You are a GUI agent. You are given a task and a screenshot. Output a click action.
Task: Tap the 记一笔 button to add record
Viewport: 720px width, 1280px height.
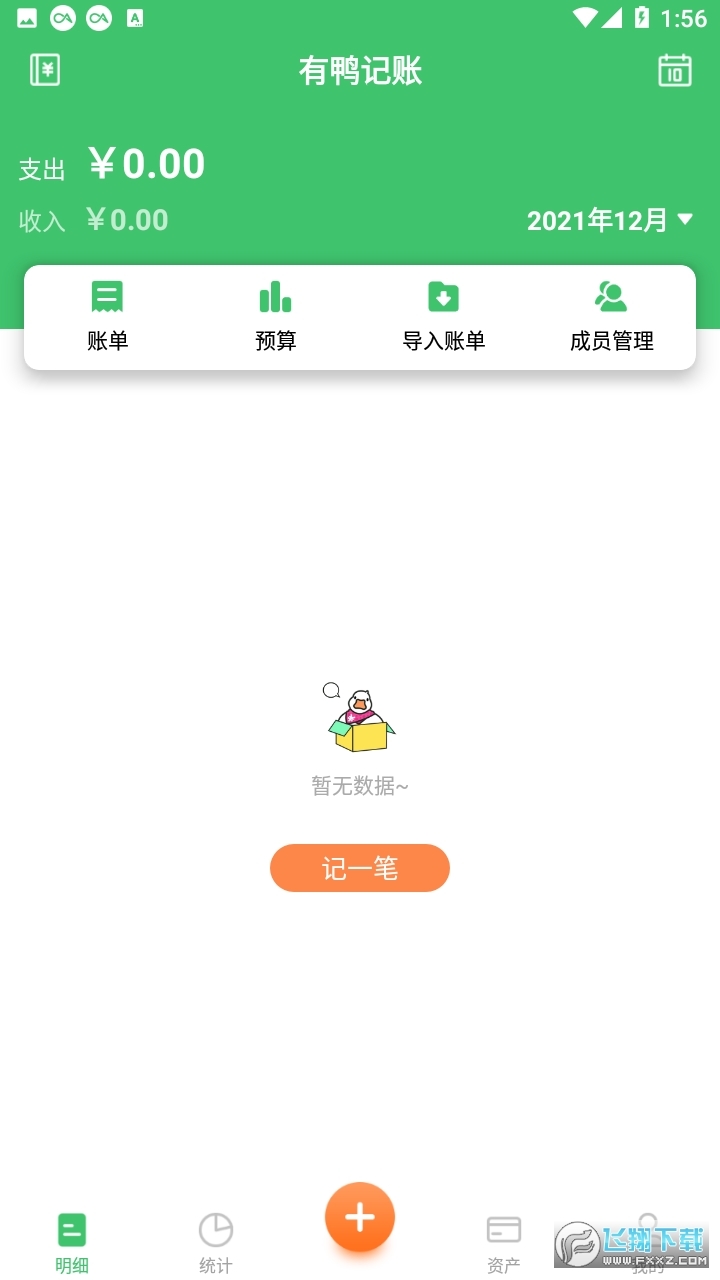point(359,868)
